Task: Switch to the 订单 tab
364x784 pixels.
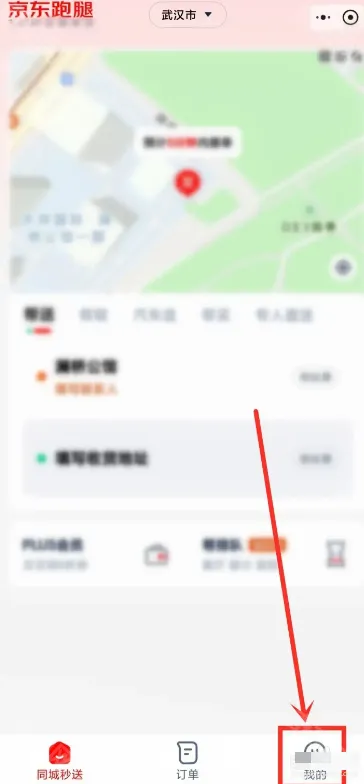Action: pyautogui.click(x=188, y=760)
